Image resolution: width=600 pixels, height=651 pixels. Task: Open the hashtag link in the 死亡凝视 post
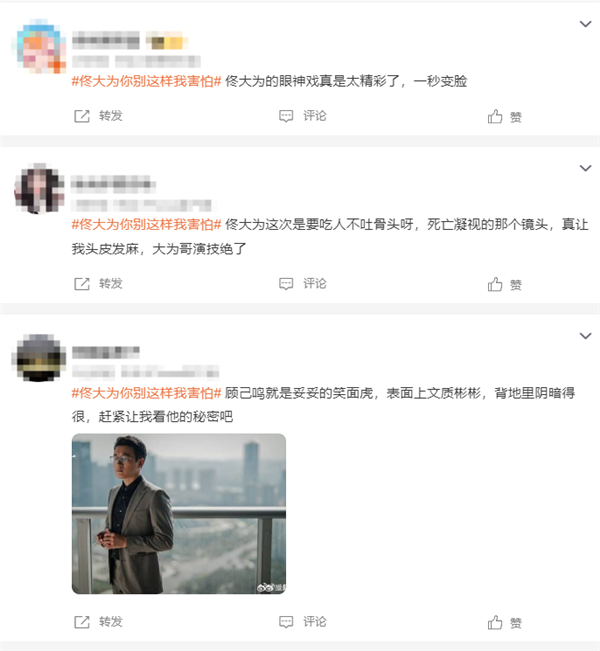[x=146, y=224]
